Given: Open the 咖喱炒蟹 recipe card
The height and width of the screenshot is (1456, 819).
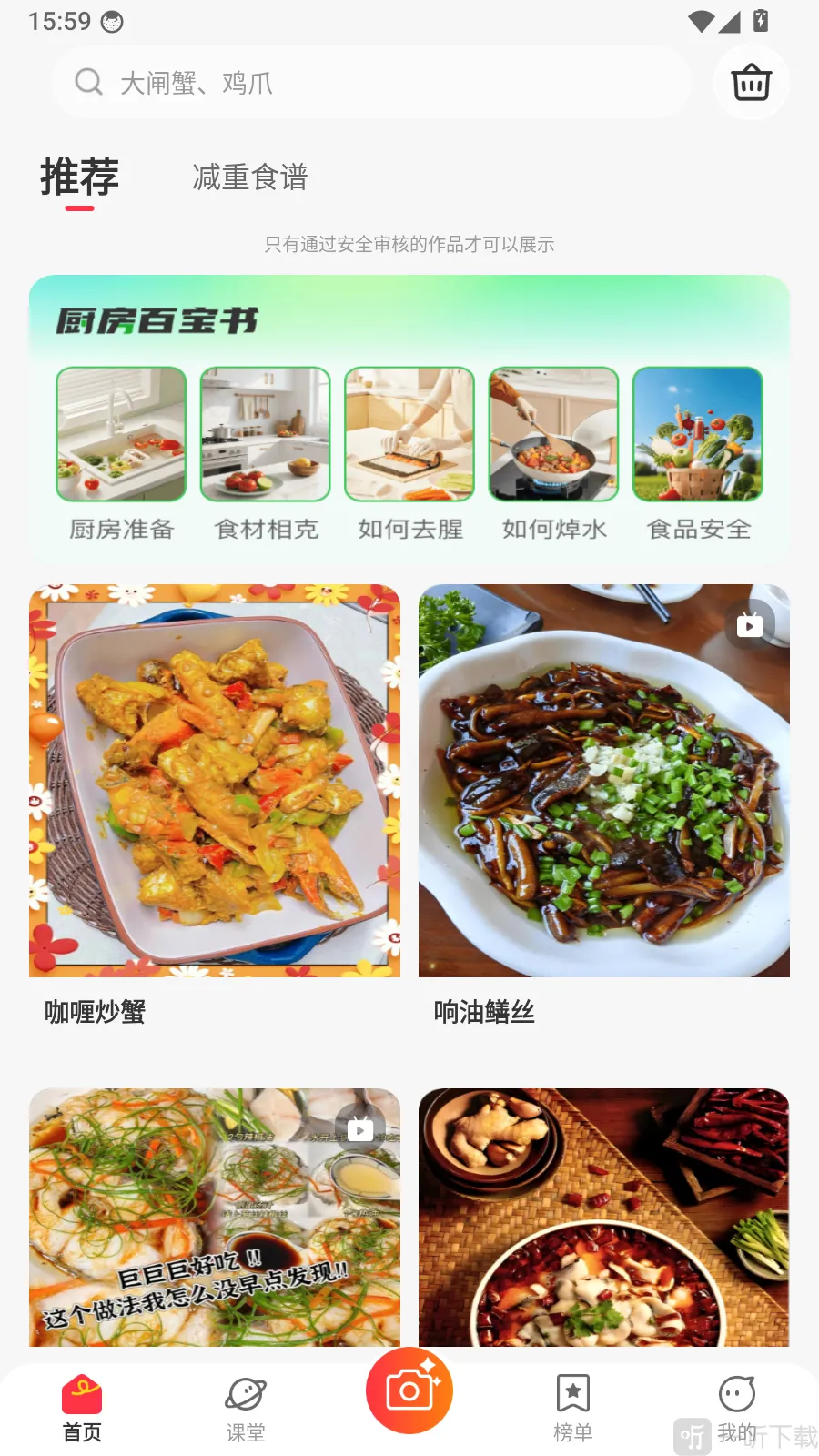Looking at the screenshot, I should click(215, 807).
